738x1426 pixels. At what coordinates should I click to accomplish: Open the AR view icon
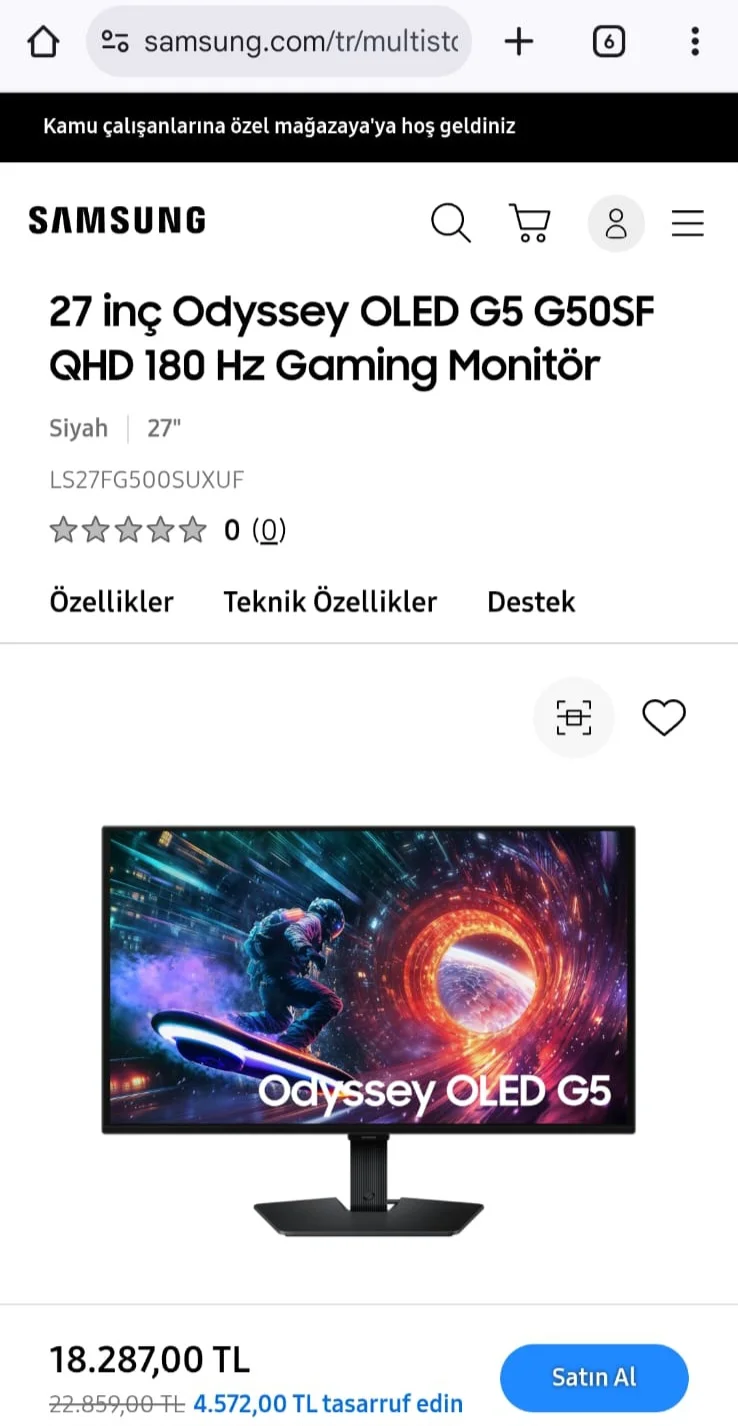pyautogui.click(x=573, y=717)
